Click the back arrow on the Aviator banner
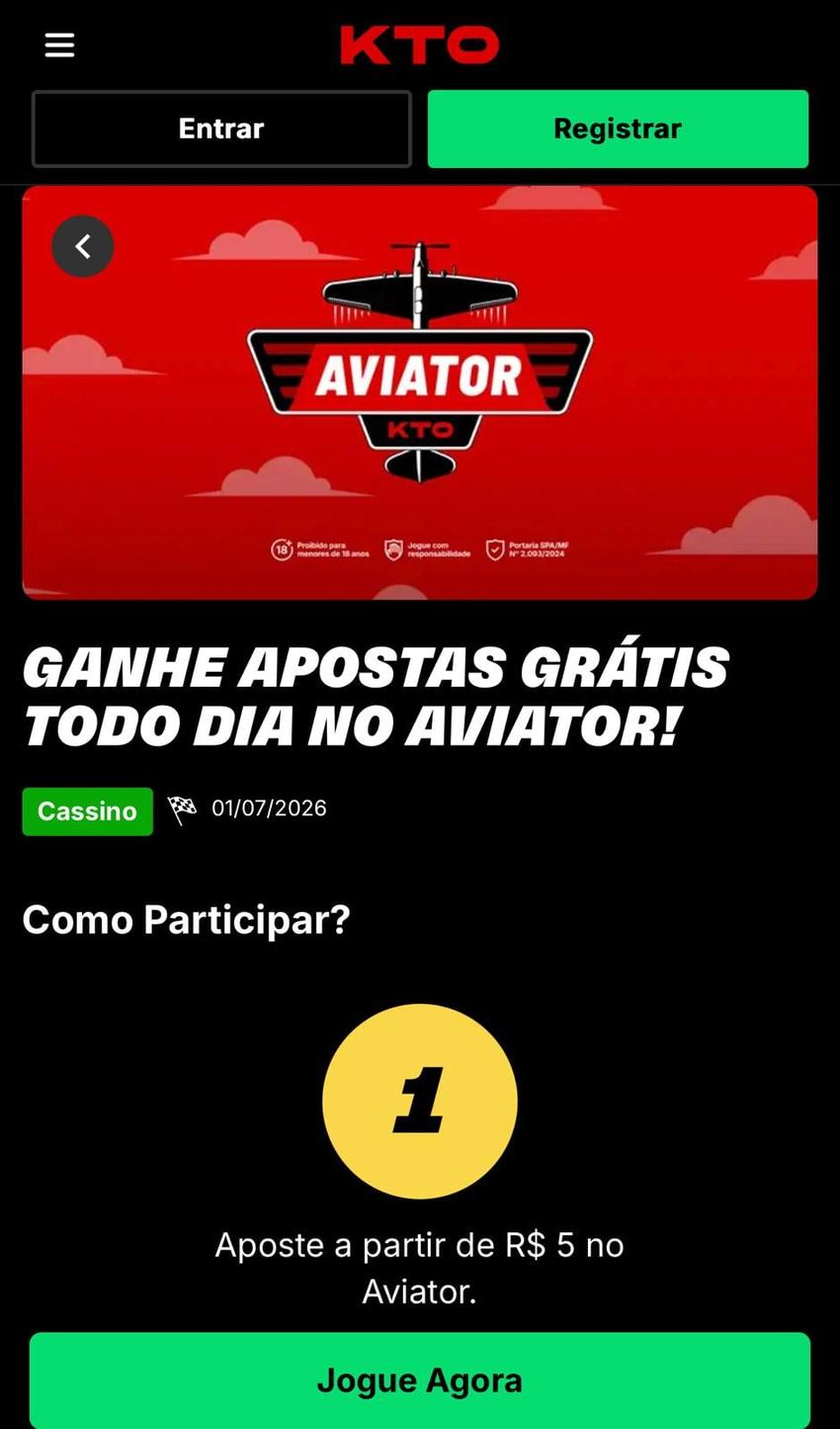Screen dimensions: 840x1429 point(83,245)
